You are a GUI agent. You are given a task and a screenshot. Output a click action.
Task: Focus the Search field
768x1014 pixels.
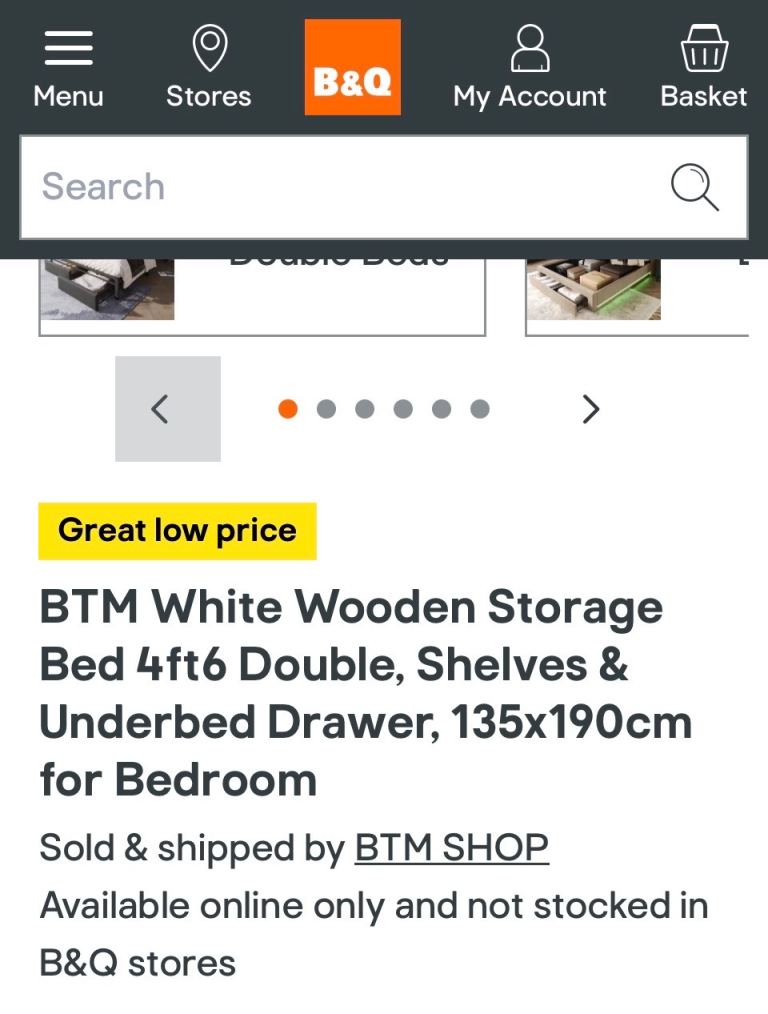point(340,187)
